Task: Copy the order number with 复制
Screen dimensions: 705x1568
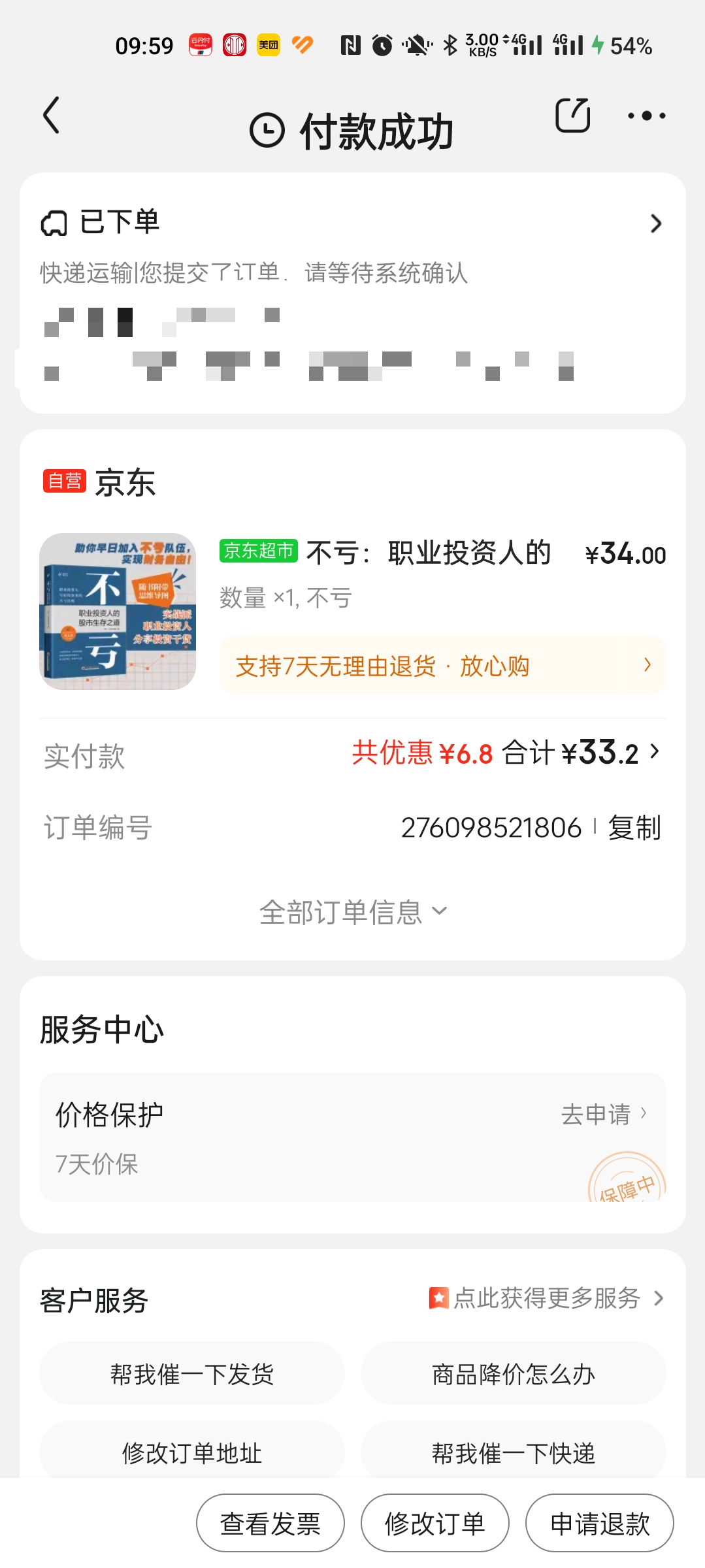Action: [x=634, y=828]
